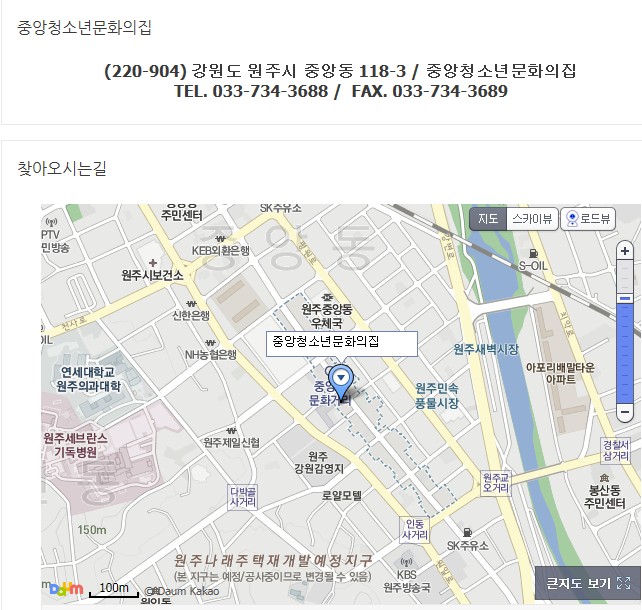The height and width of the screenshot is (610, 642).
Task: Zoom out on the map
Action: (625, 411)
